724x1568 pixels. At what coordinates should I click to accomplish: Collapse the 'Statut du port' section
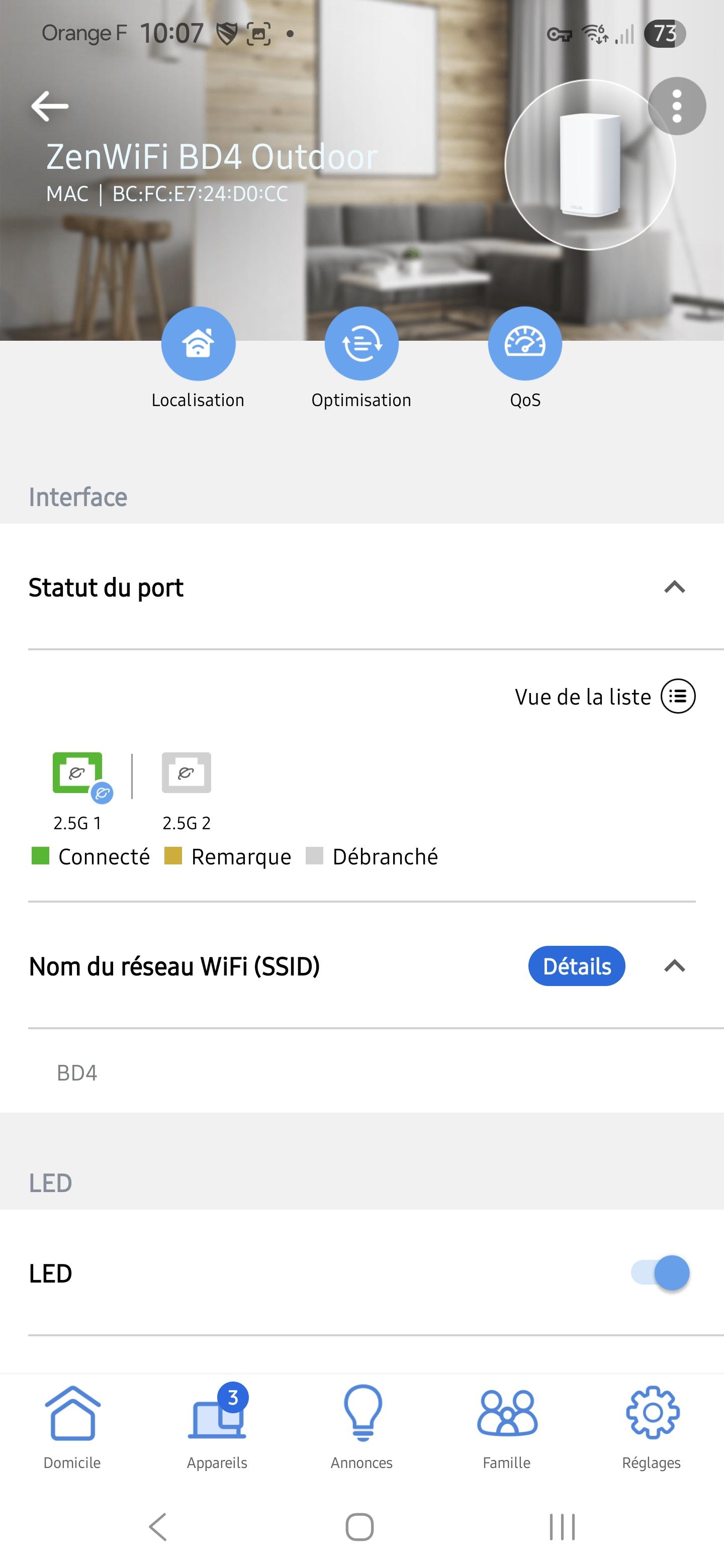pyautogui.click(x=673, y=586)
